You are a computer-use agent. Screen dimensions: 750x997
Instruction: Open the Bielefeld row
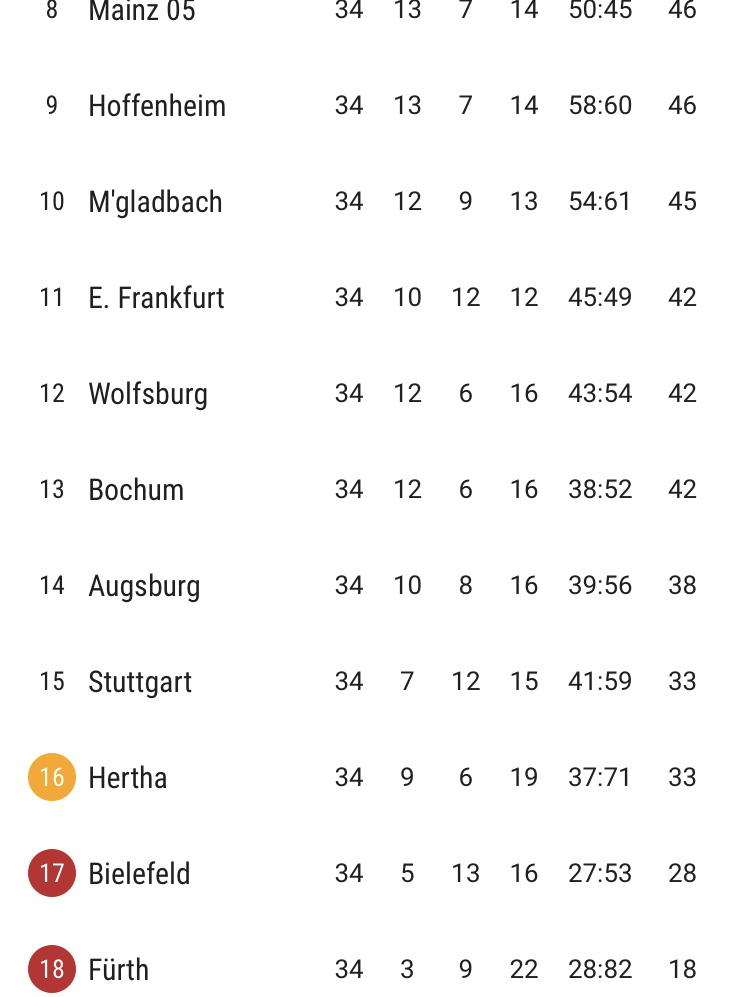pos(375,874)
